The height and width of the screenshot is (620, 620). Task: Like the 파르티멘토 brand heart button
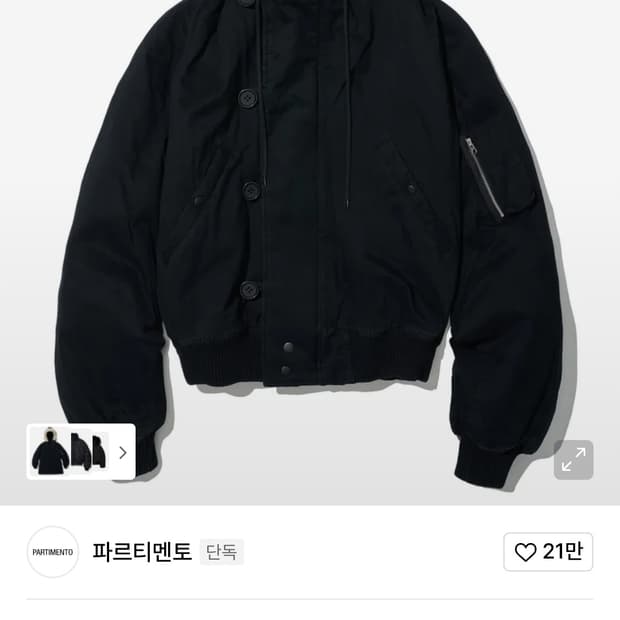click(548, 552)
